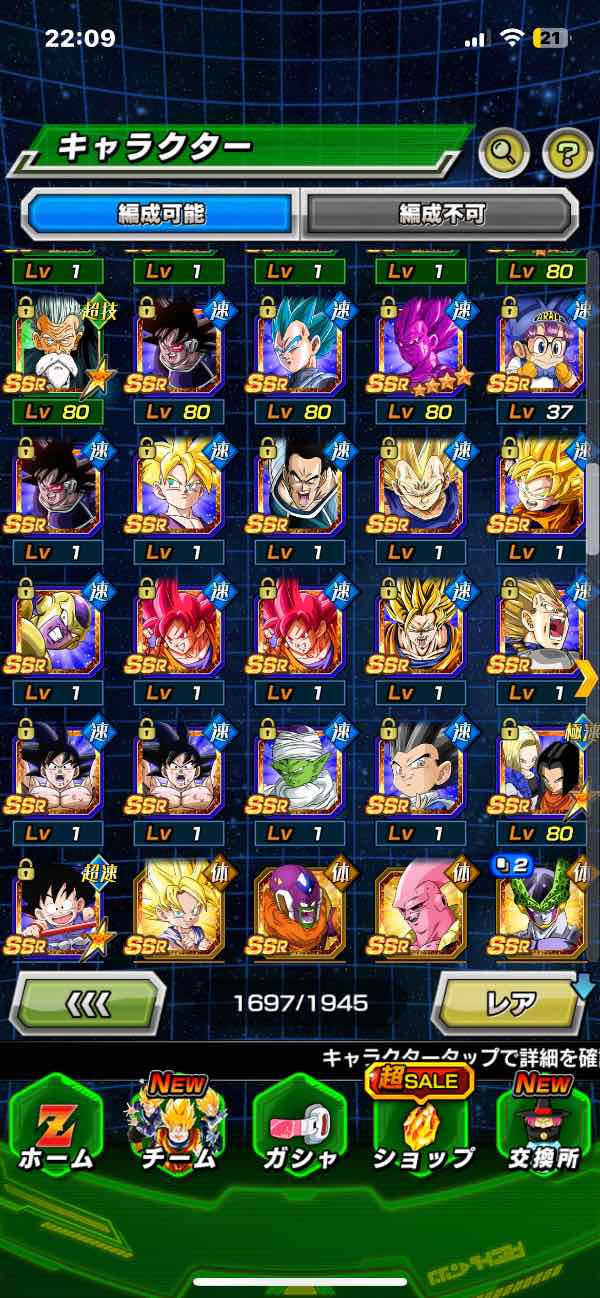Image resolution: width=600 pixels, height=1298 pixels.
Task: Tap the back arrows button
Action: click(x=88, y=1002)
